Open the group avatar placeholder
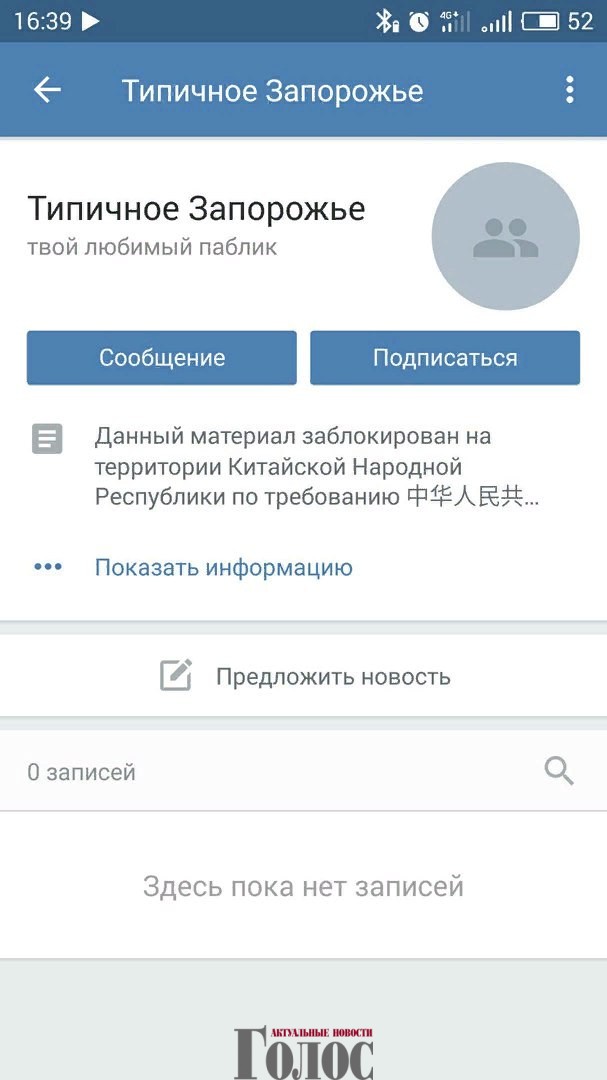Viewport: 607px width, 1080px height. click(x=505, y=236)
